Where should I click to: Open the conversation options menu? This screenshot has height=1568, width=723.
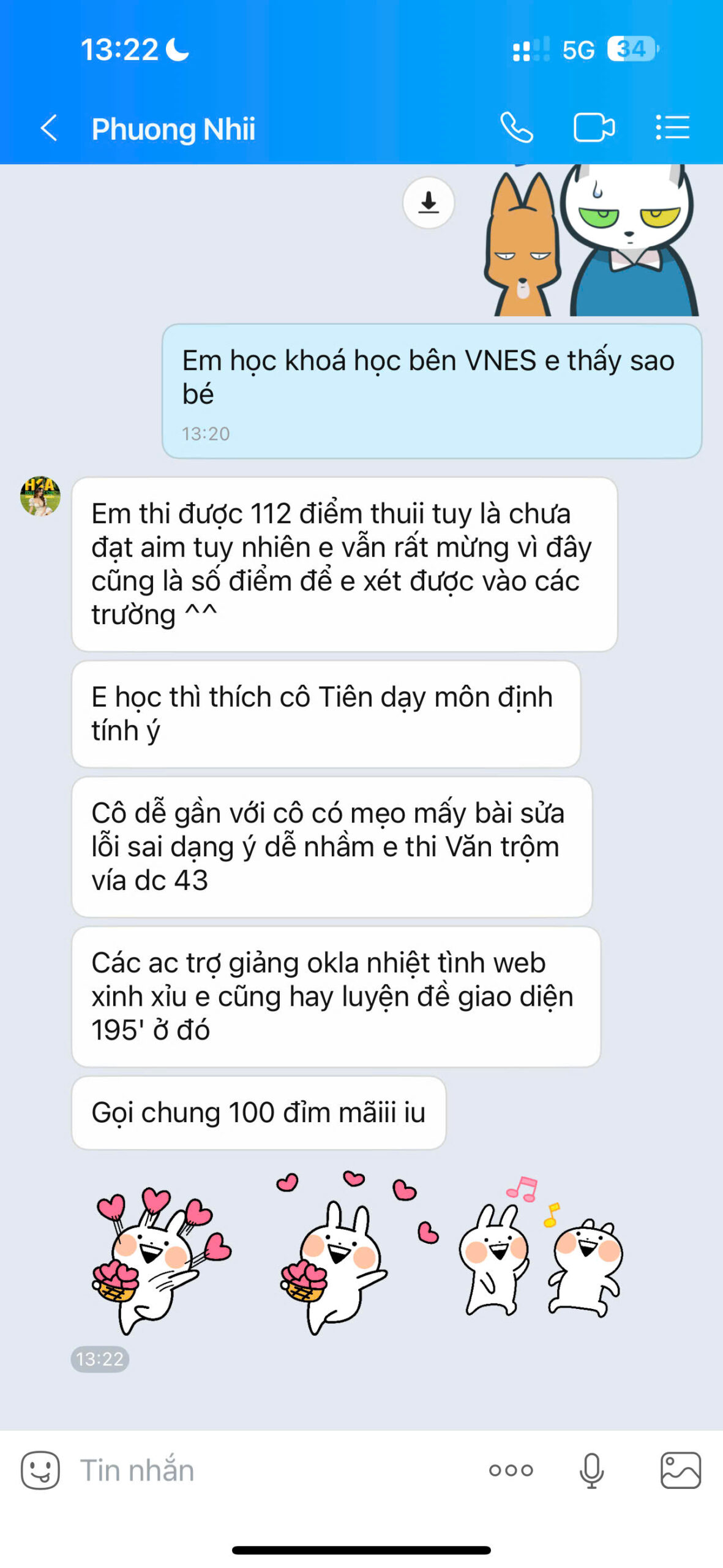click(672, 128)
